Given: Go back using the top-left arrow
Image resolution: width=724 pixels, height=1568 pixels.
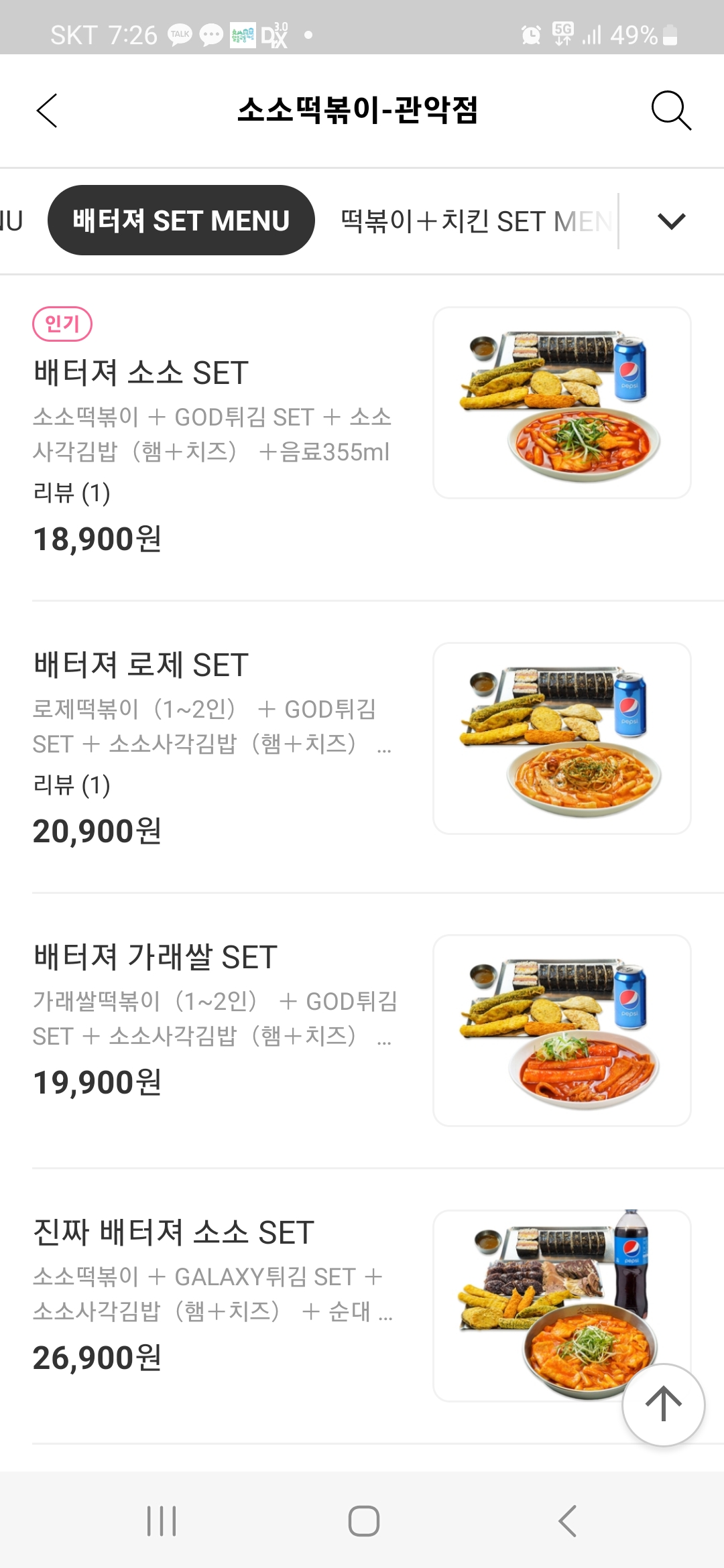Looking at the screenshot, I should tap(47, 111).
